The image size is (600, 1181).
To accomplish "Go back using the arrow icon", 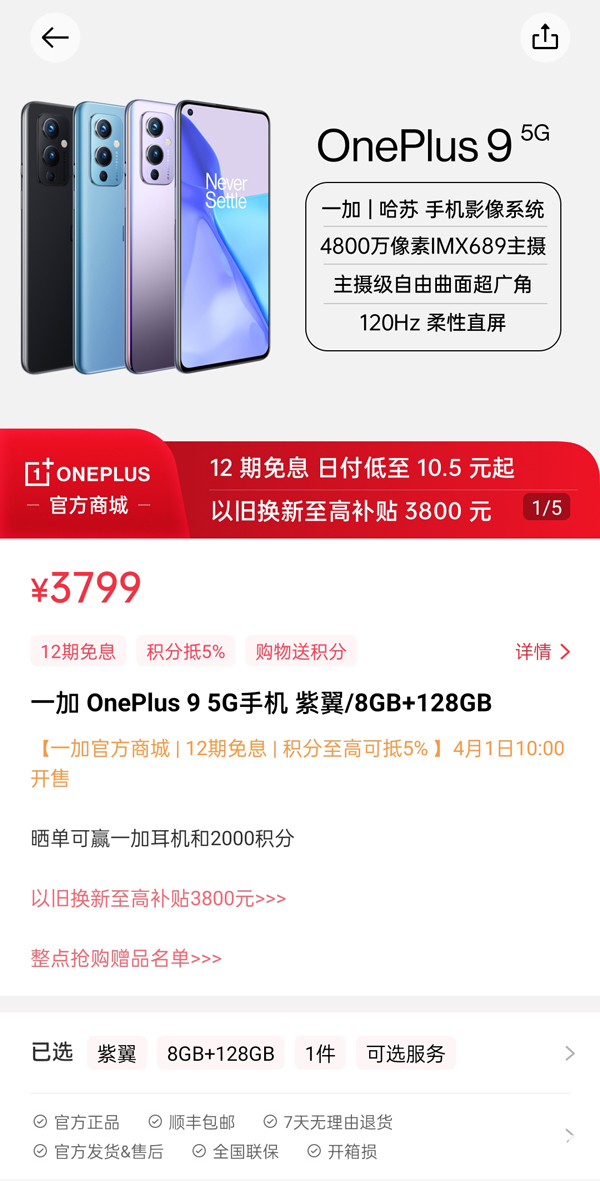I will point(55,38).
